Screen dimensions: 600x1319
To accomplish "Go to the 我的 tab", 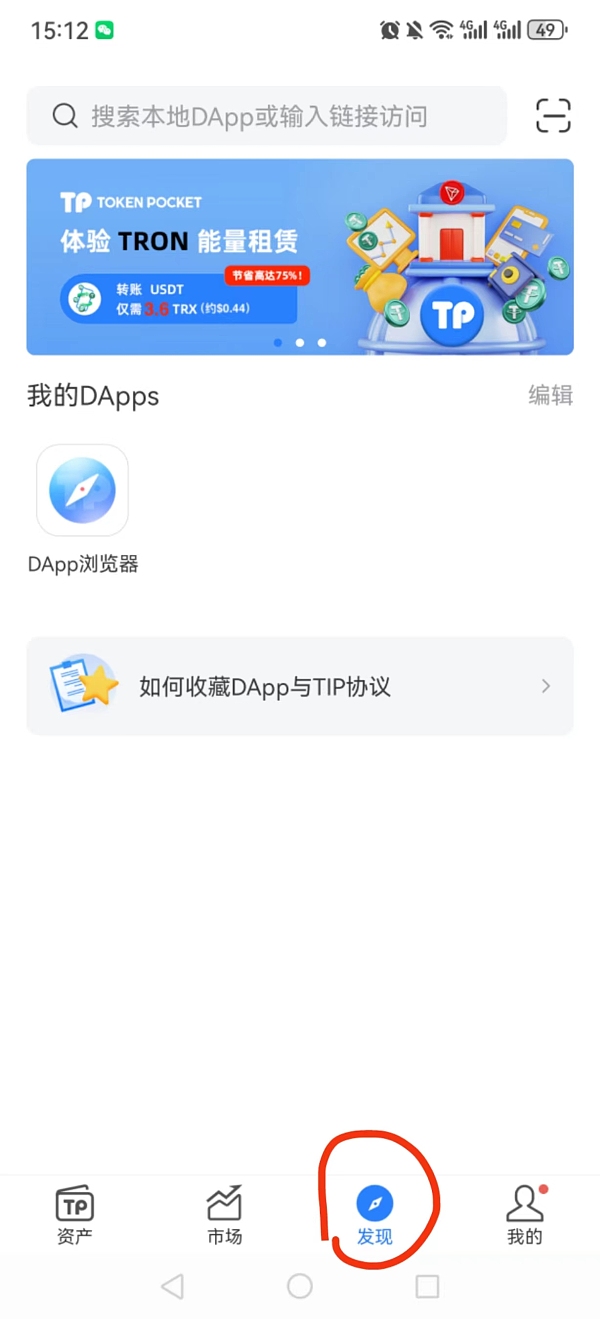I will pos(524,1214).
